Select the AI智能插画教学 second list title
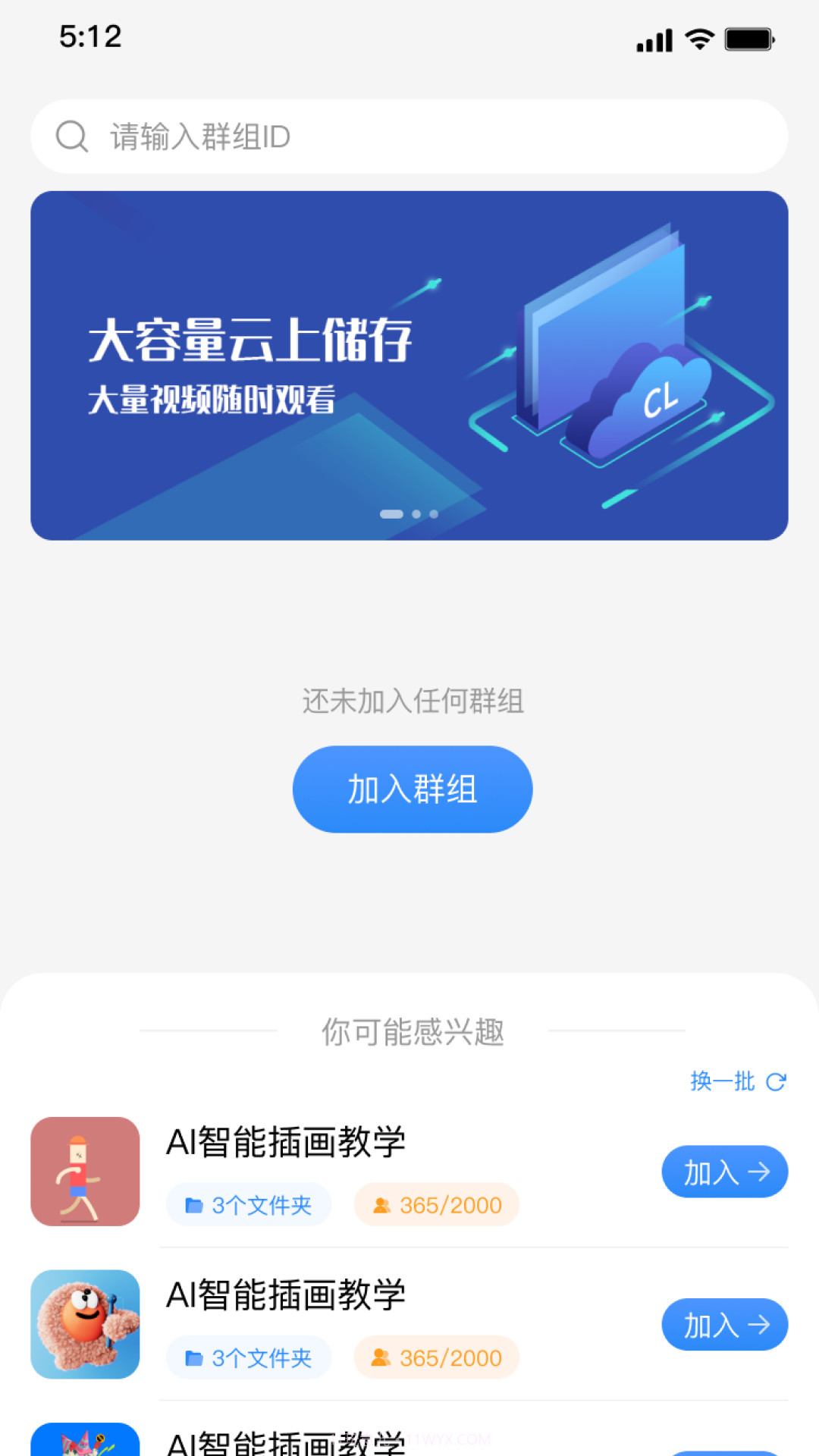Screen dimensions: 819x1456 coord(286,1296)
